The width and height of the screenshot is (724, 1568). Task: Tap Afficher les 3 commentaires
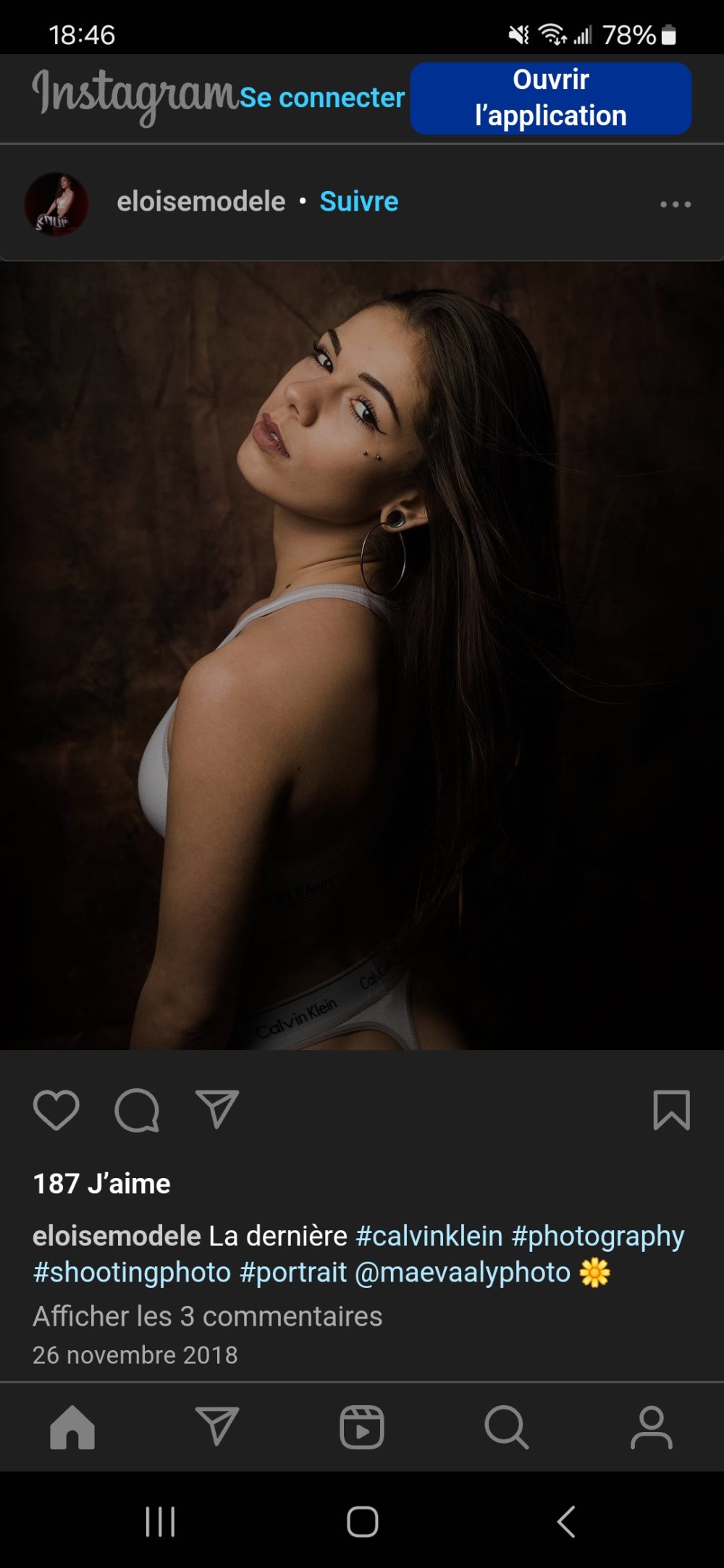[x=207, y=1316]
